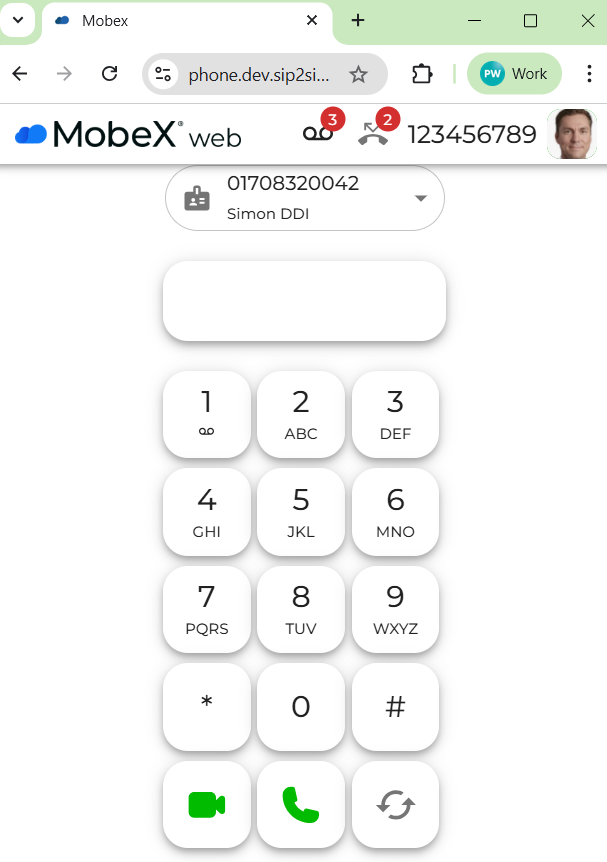Start a video call

206,804
